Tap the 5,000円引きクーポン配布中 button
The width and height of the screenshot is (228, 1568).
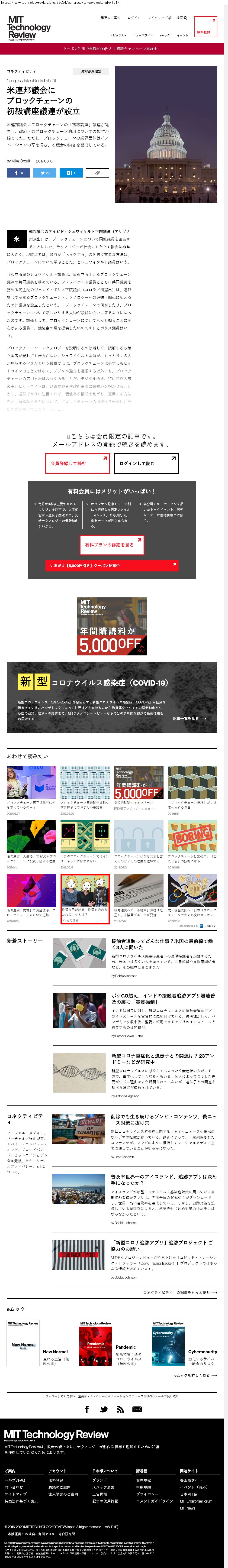112,565
